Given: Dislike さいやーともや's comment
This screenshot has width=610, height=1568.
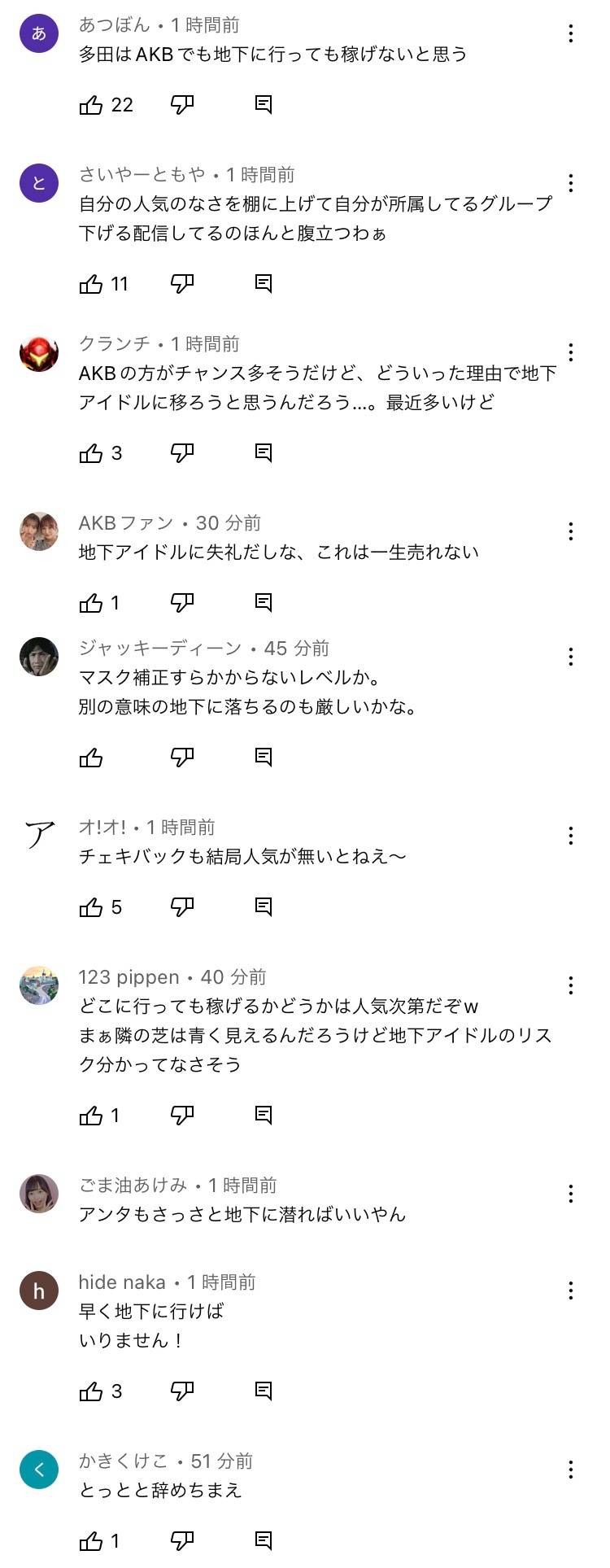Looking at the screenshot, I should coord(182,283).
